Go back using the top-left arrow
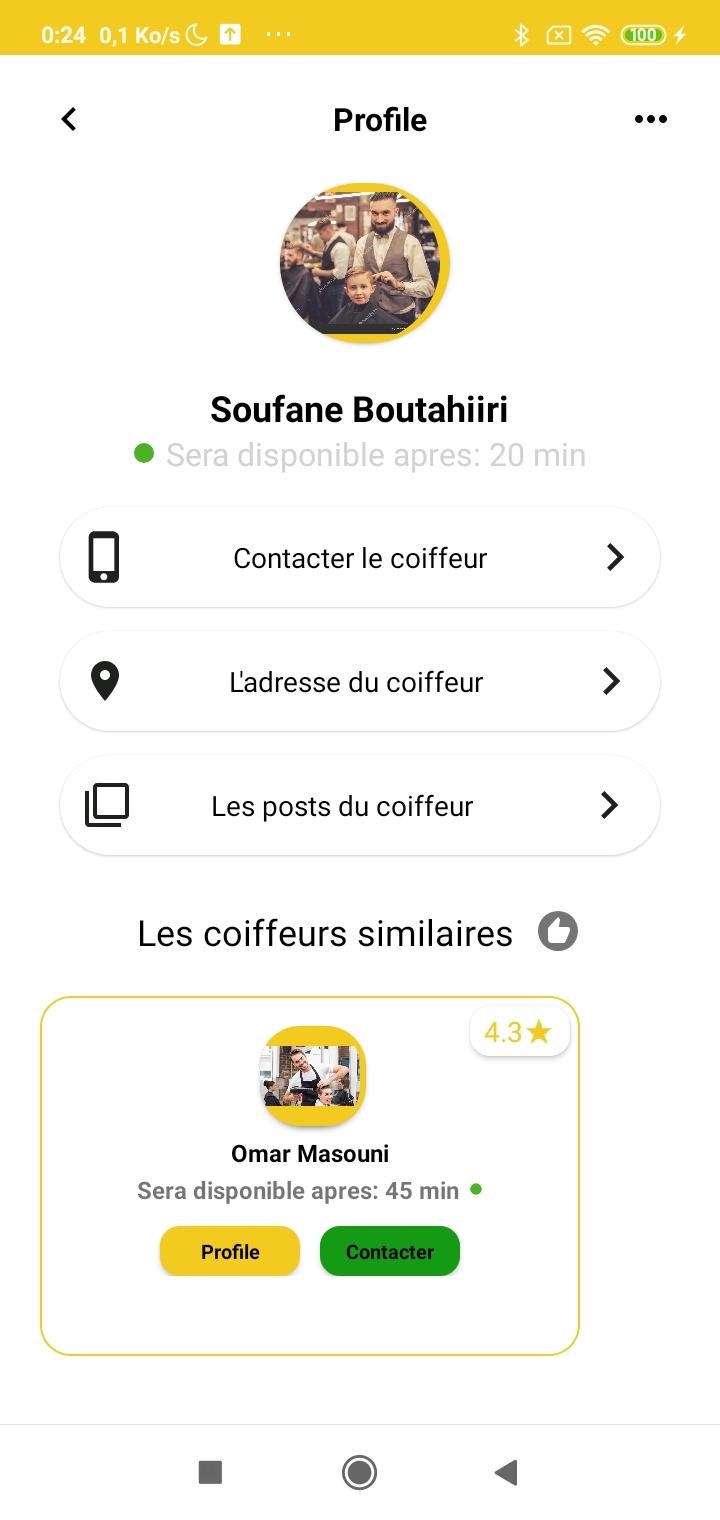 68,119
